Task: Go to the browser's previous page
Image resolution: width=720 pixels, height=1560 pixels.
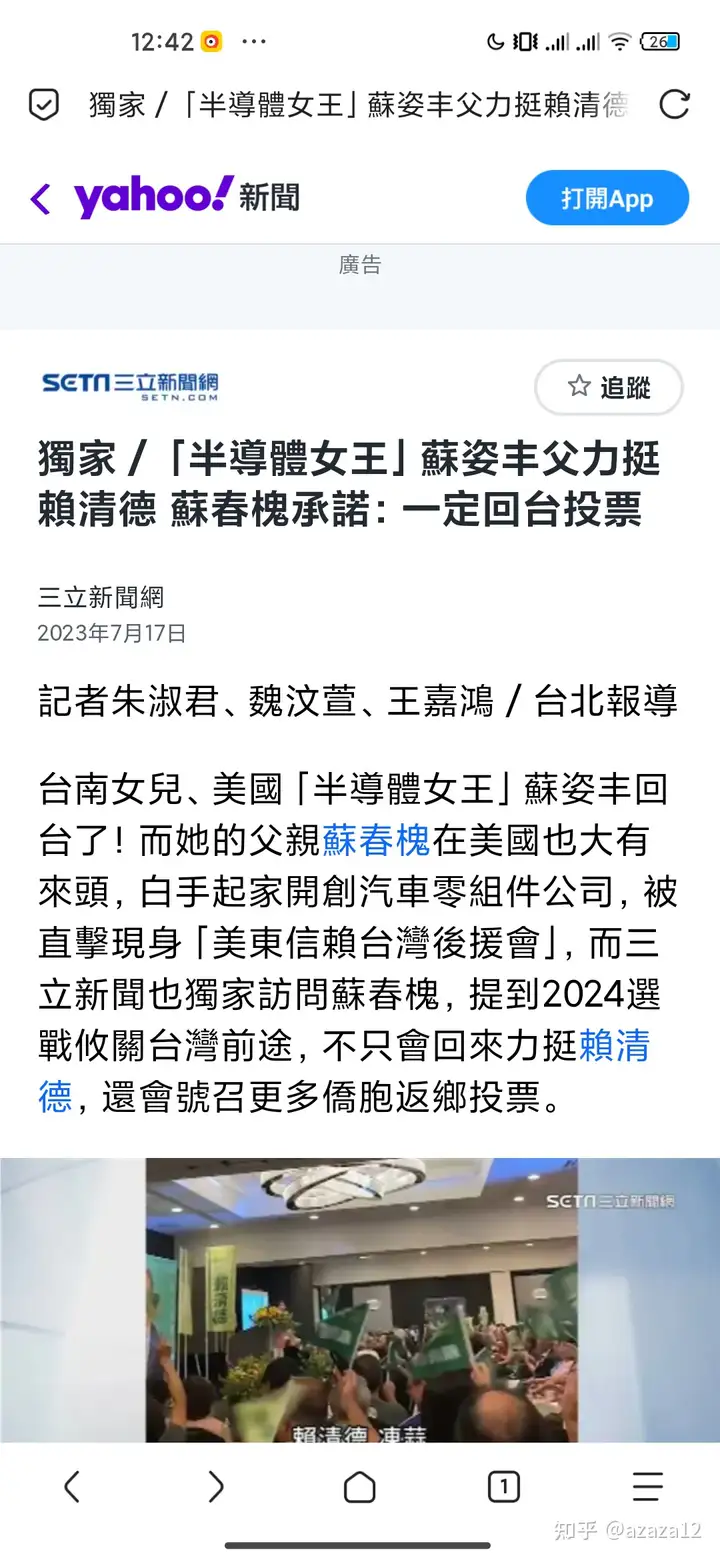Action: 72,1487
